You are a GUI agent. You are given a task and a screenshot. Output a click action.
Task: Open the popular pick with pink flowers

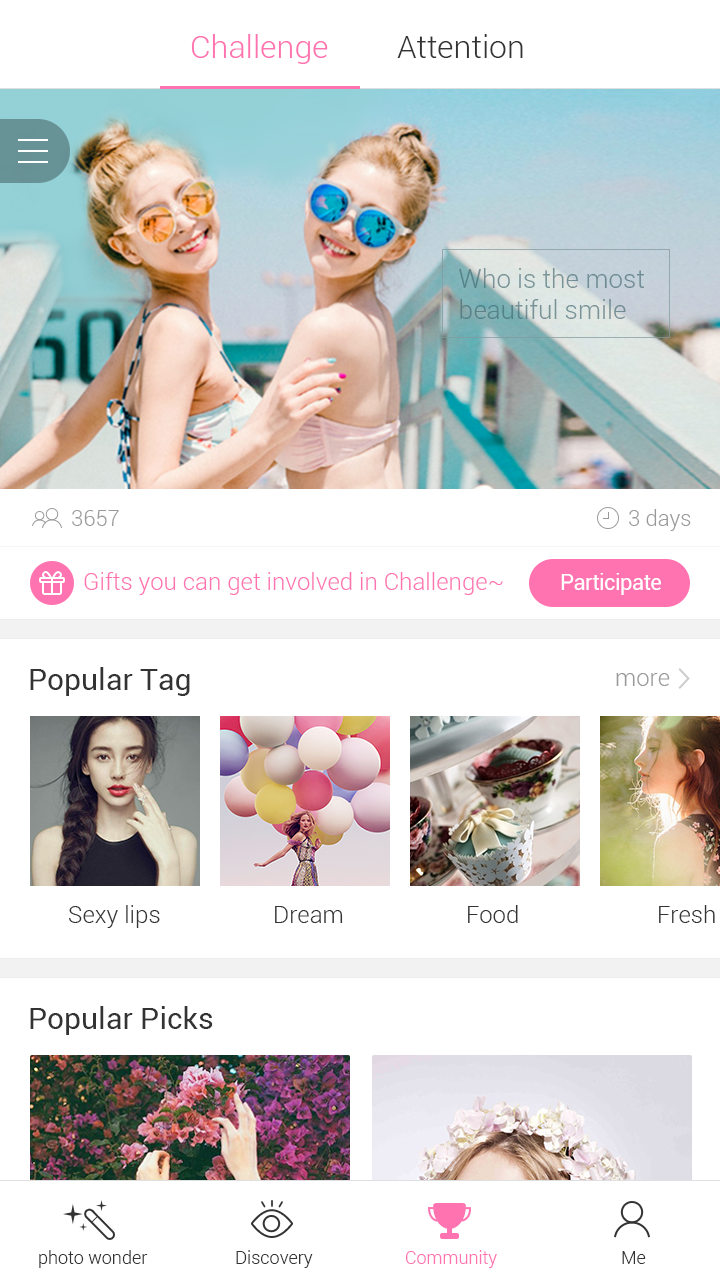click(190, 1116)
